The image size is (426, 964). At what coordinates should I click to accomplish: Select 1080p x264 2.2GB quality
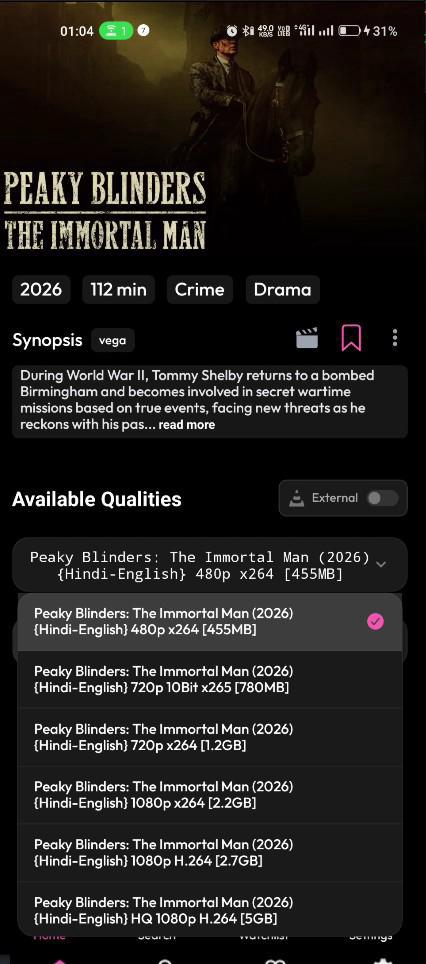(210, 795)
